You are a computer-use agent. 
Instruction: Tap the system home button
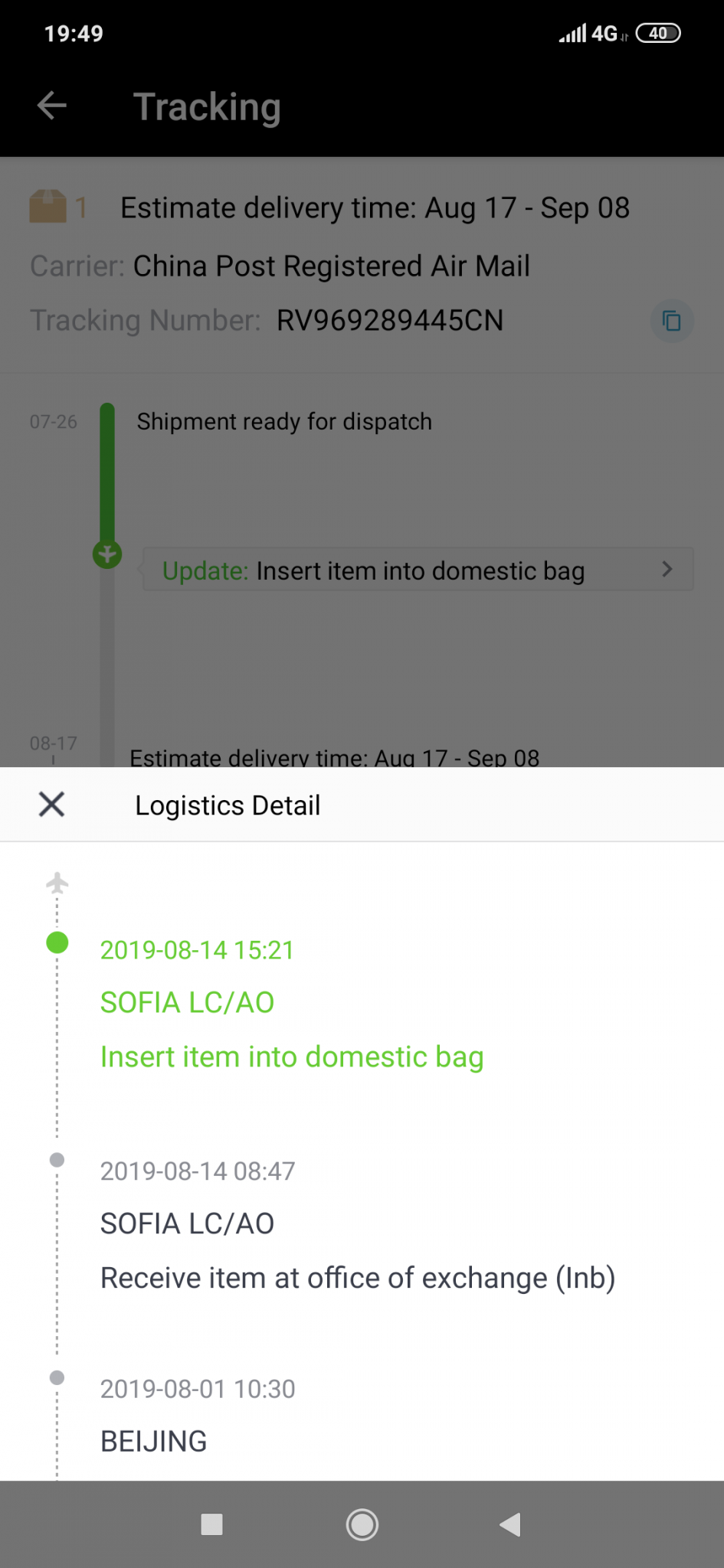[x=362, y=1524]
